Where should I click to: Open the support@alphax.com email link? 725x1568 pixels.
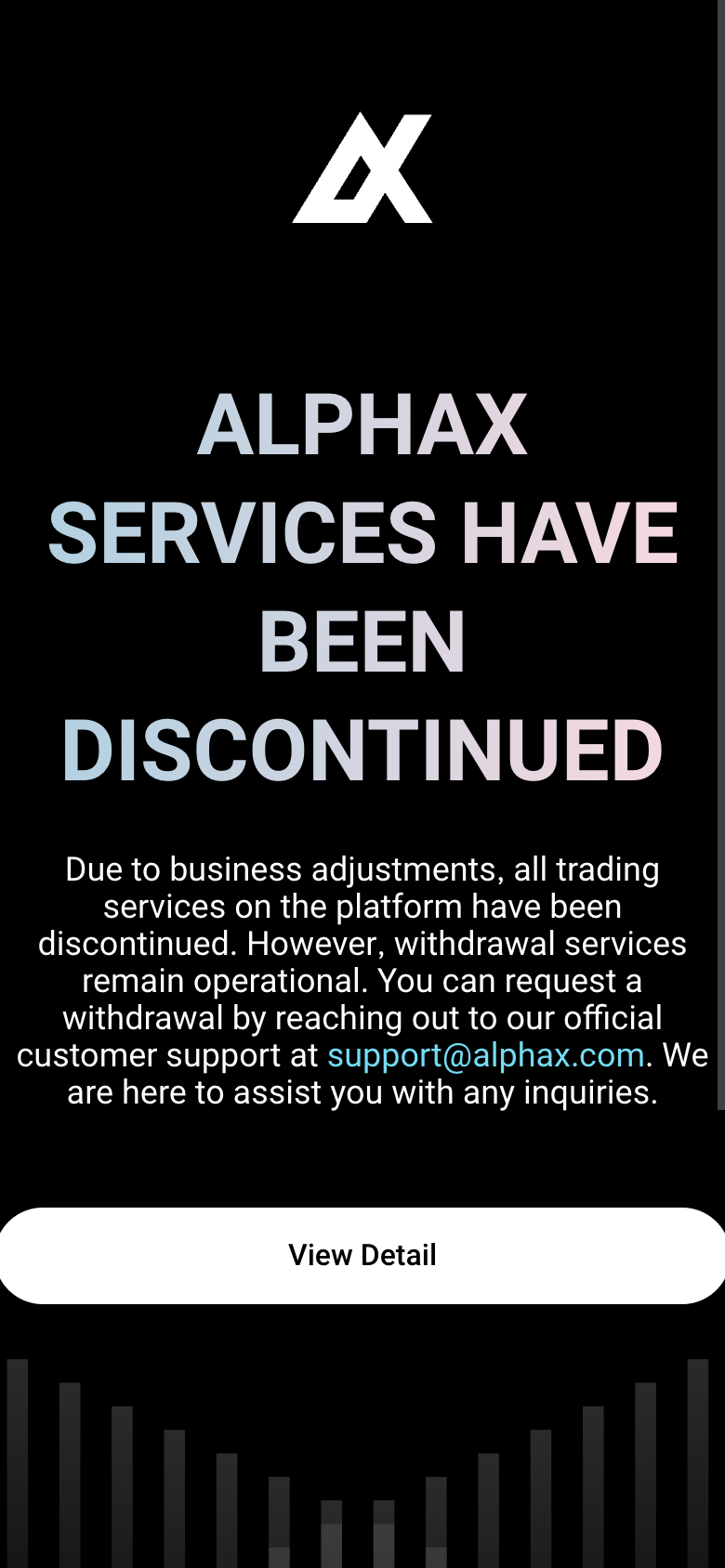[485, 1055]
